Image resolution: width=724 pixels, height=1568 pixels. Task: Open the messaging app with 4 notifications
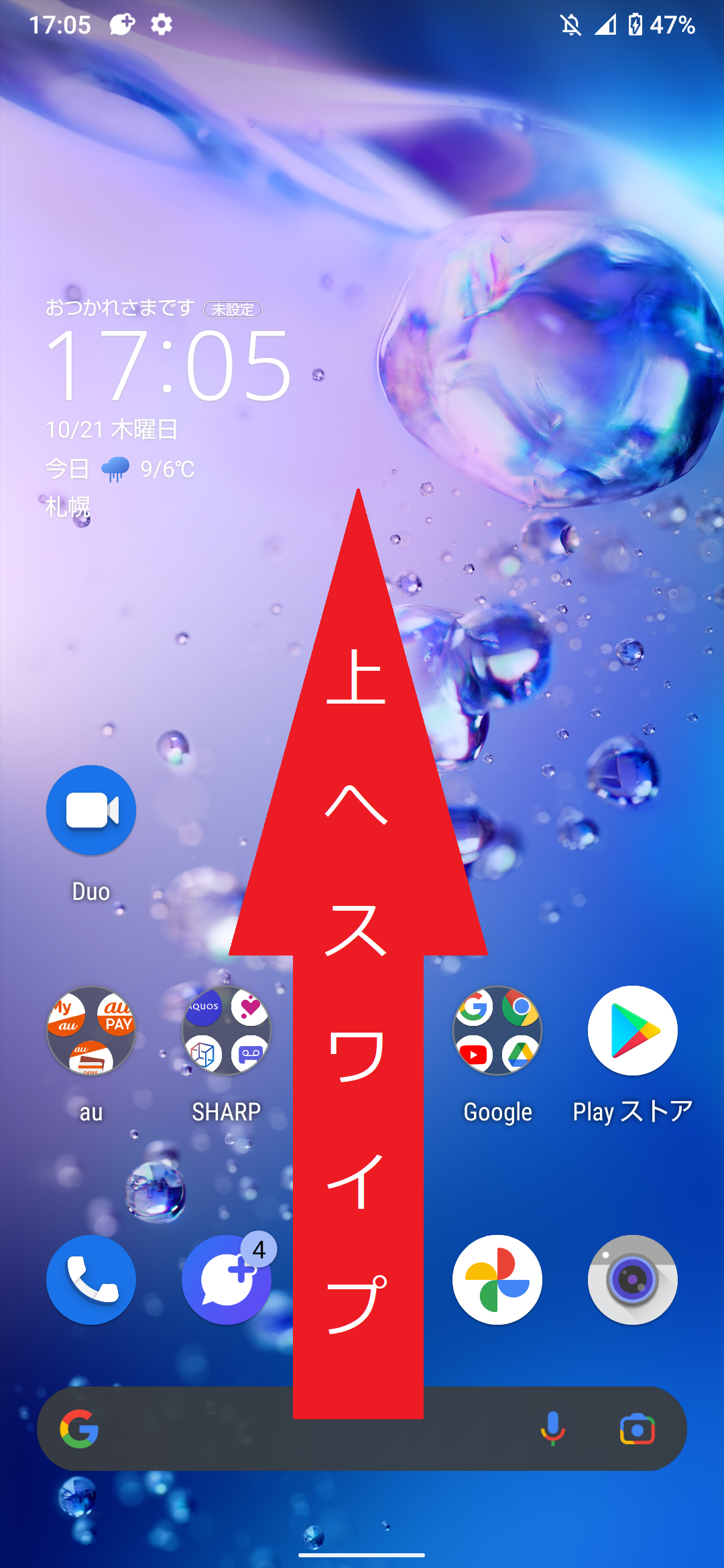click(226, 1280)
